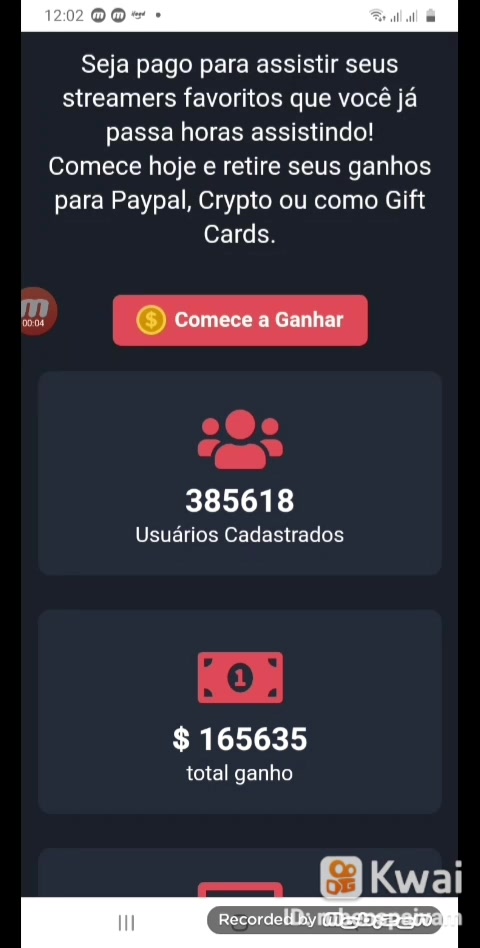Open the floating screen recorder bubble

38,311
